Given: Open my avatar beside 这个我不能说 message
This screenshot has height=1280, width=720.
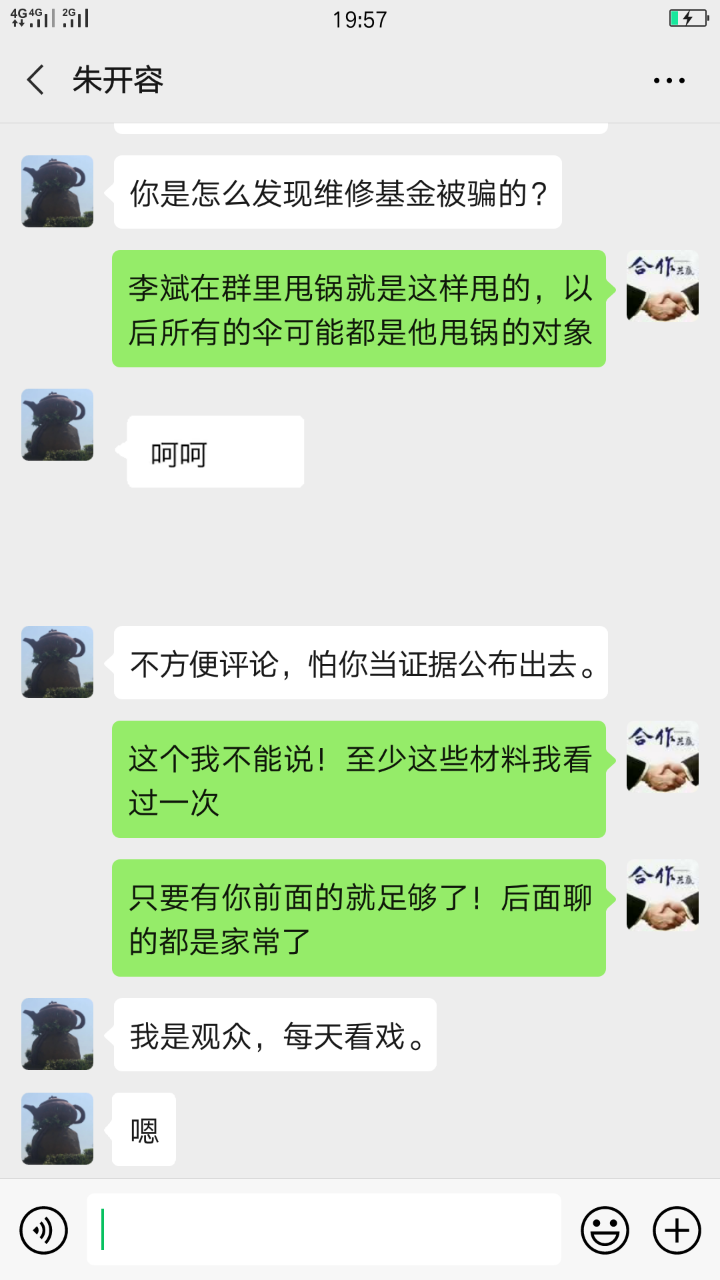Looking at the screenshot, I should tap(662, 757).
